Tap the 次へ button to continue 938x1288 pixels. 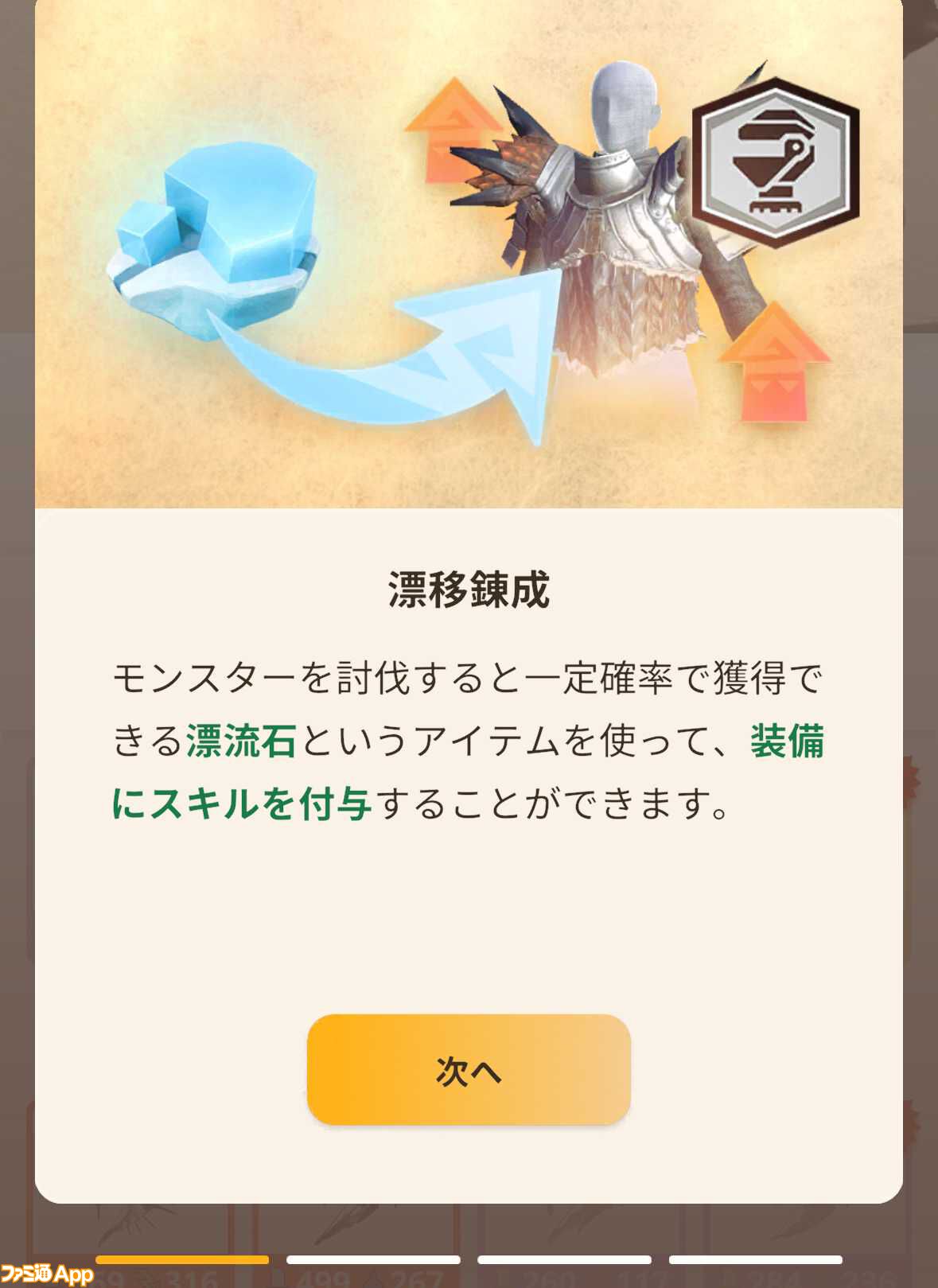(x=469, y=1069)
